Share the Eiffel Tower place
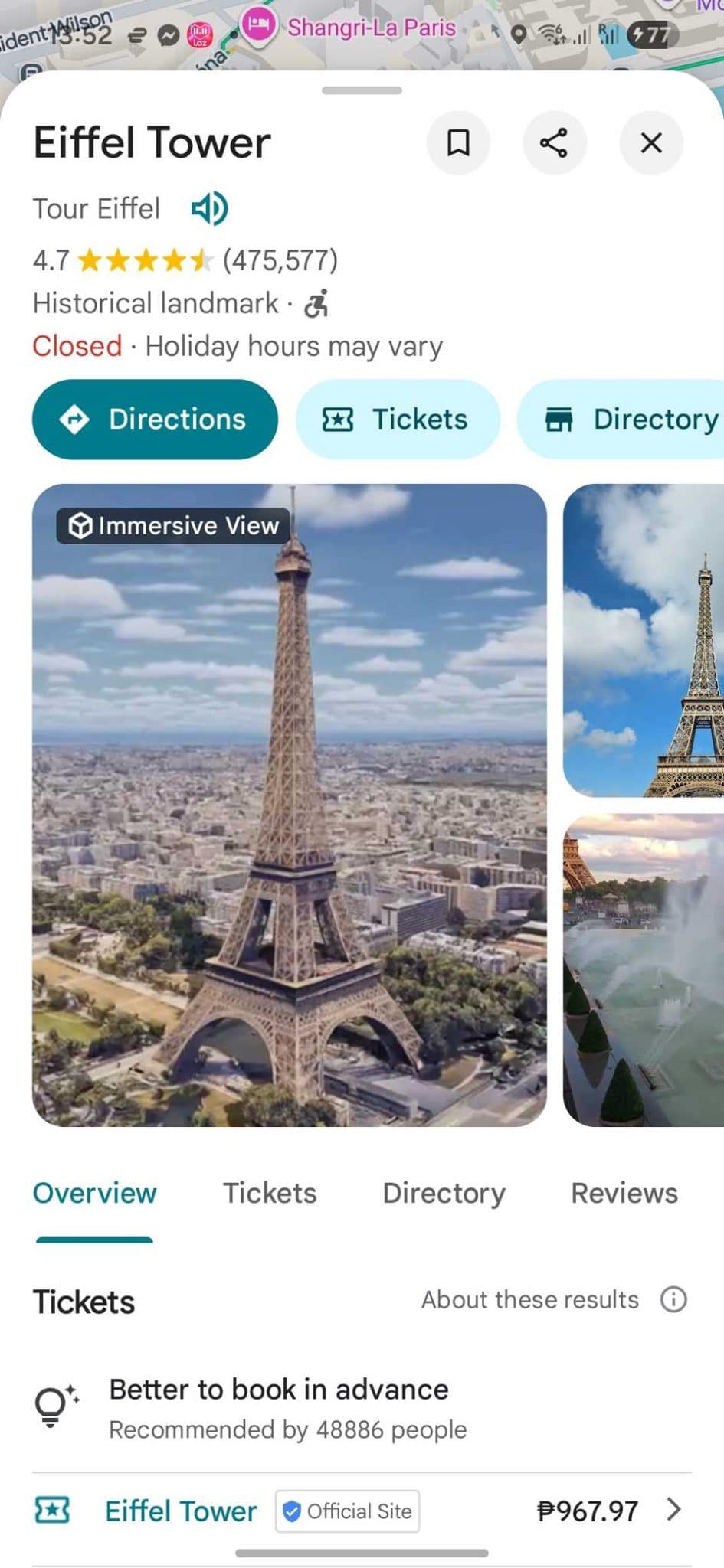724x1568 pixels. click(x=554, y=142)
